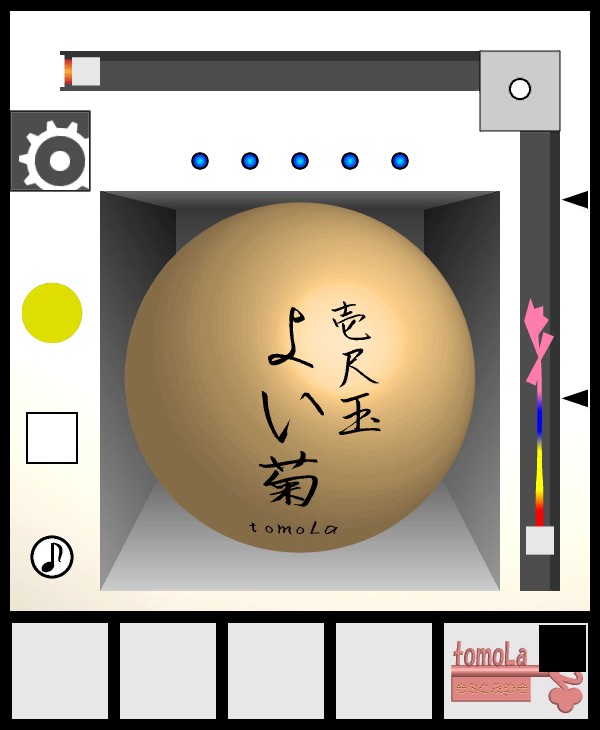Open the settings gear
Viewport: 600px width, 730px height.
51,152
